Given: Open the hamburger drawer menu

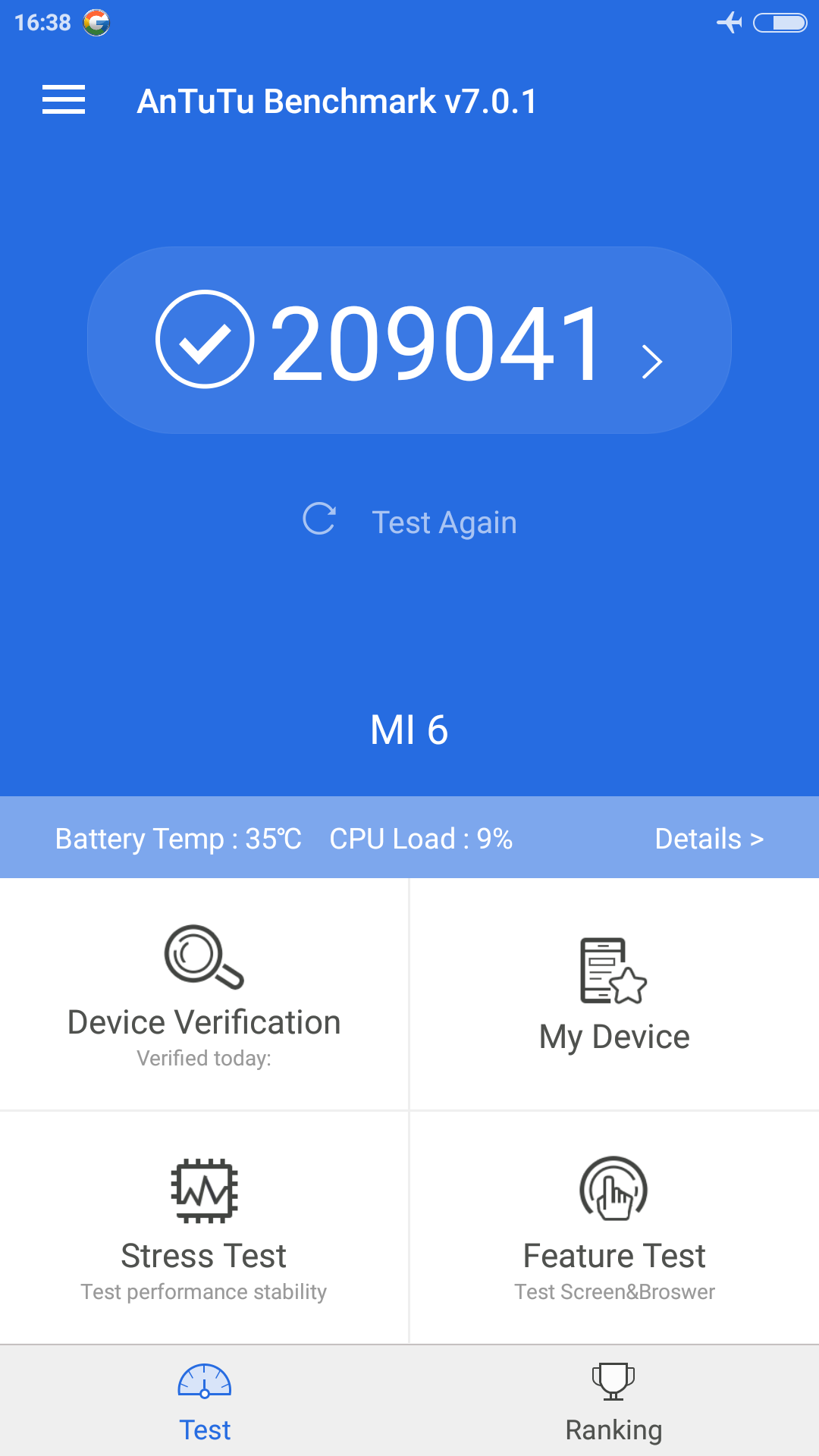Looking at the screenshot, I should 64,100.
